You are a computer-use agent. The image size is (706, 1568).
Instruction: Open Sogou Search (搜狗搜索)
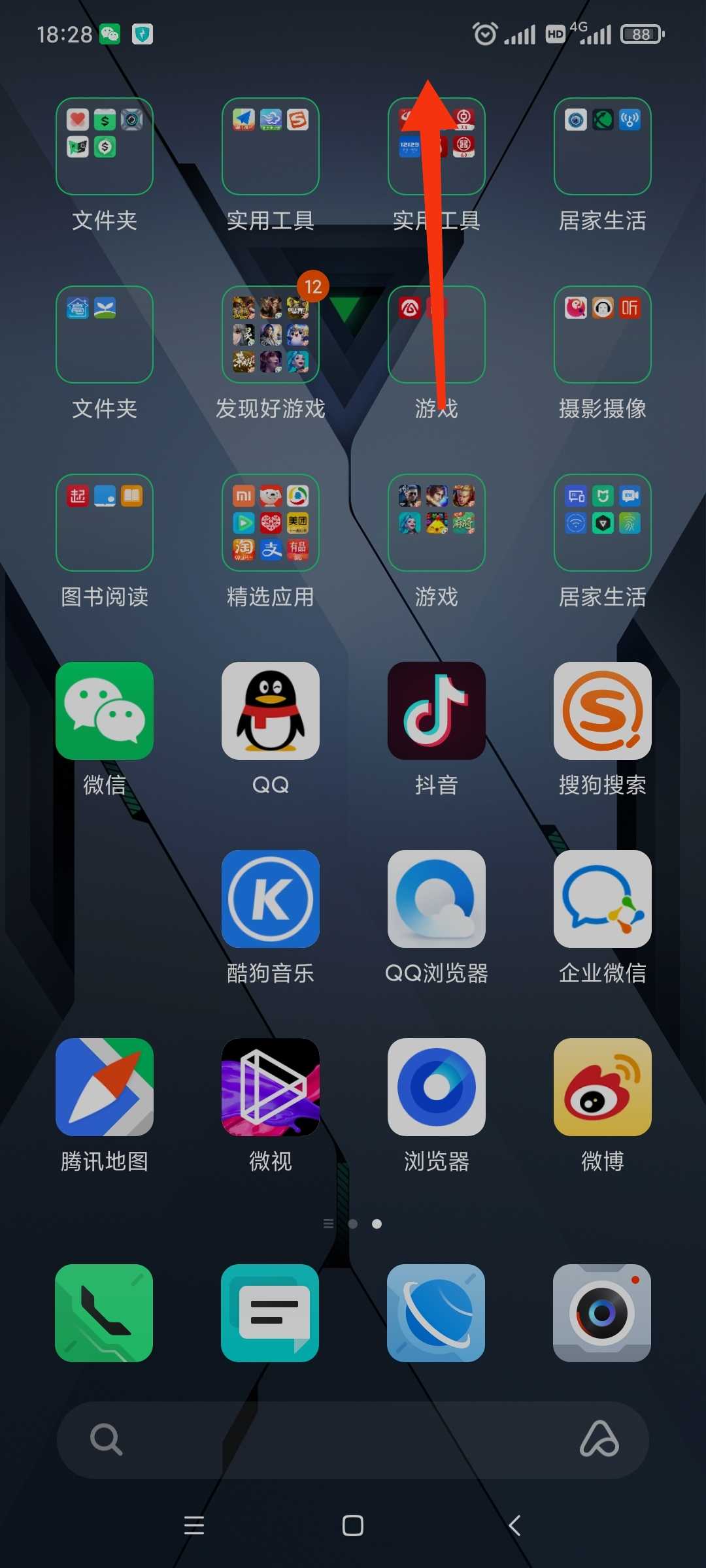point(603,711)
